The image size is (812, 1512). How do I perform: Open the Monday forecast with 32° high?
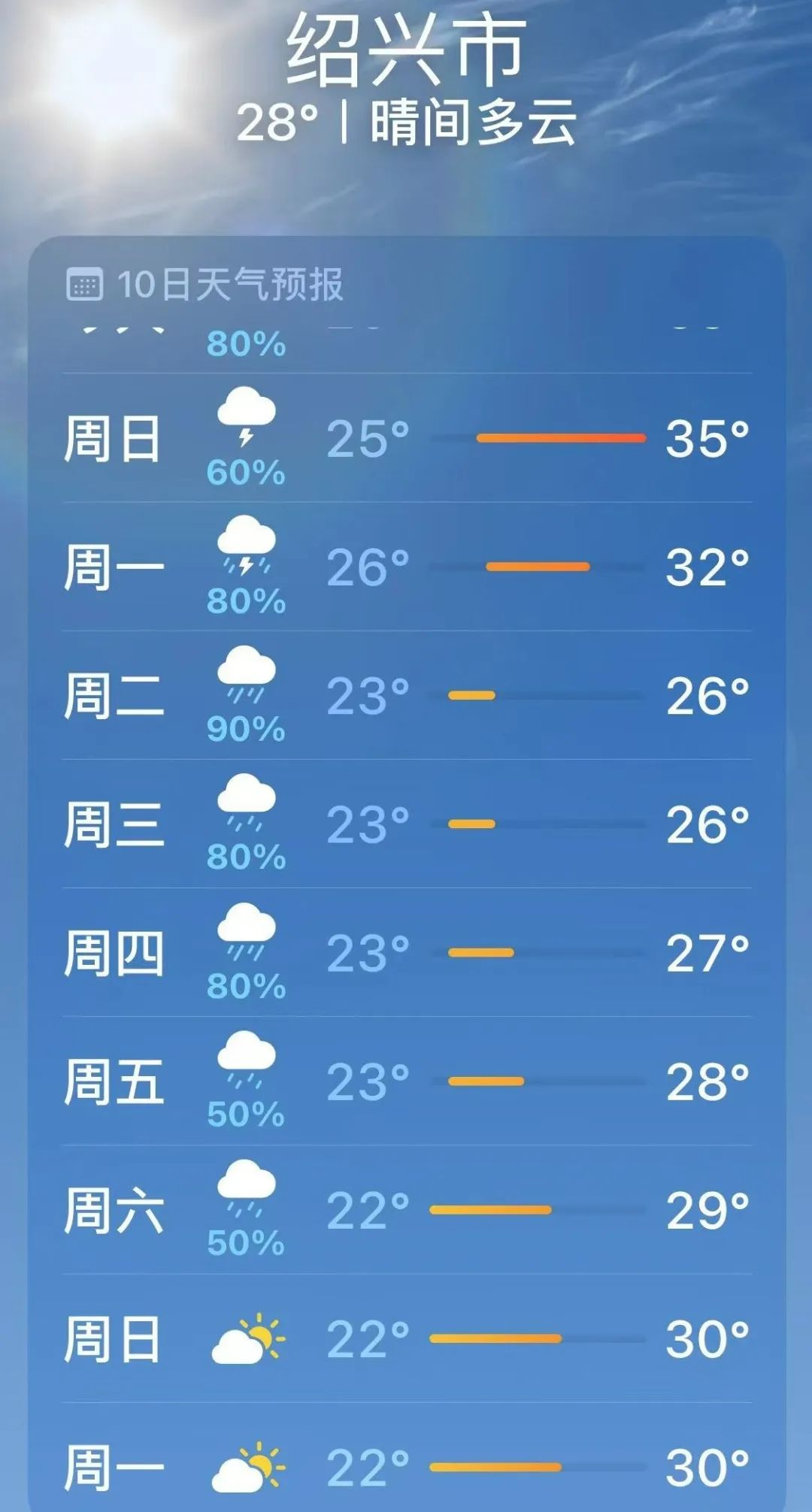pos(406,567)
